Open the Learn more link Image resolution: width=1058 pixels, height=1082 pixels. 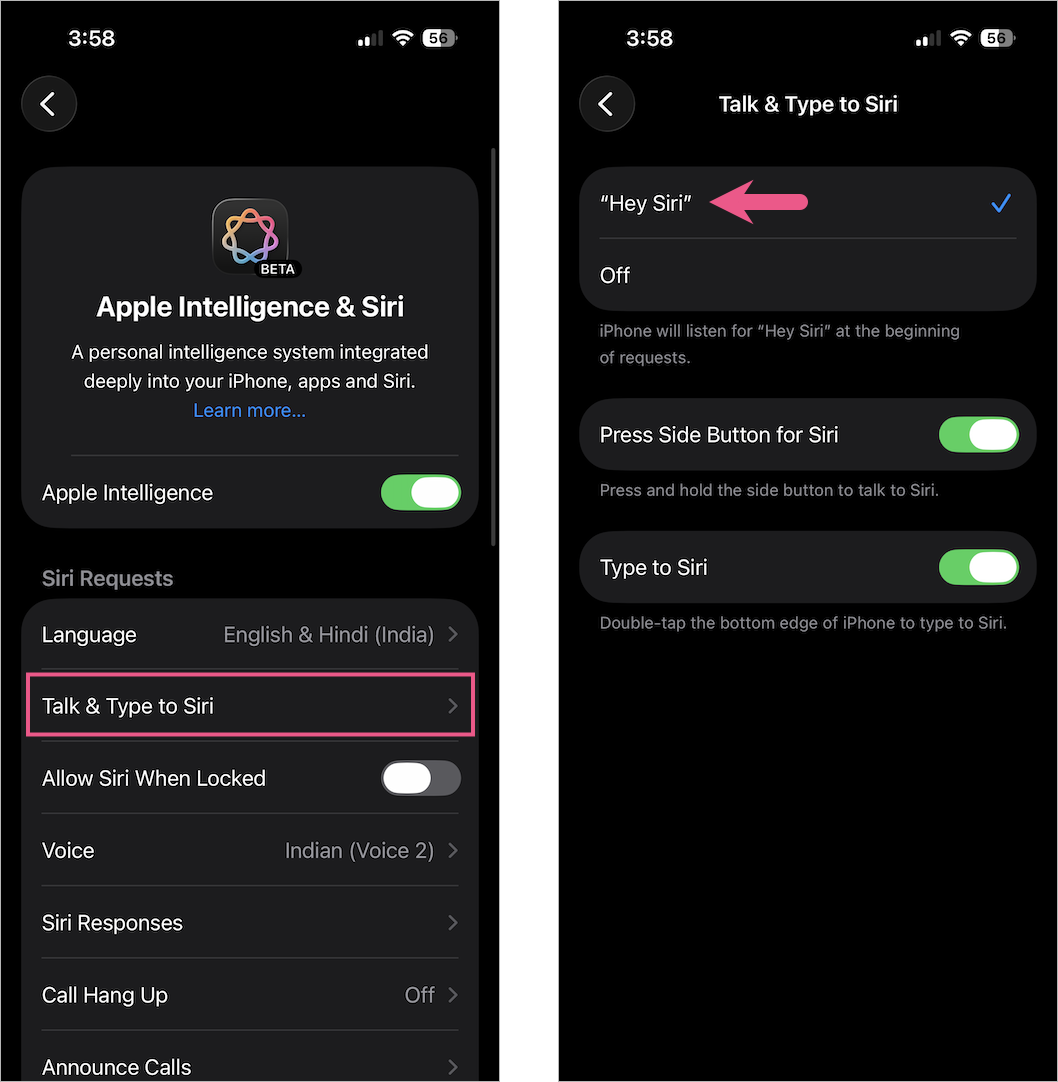tap(249, 410)
